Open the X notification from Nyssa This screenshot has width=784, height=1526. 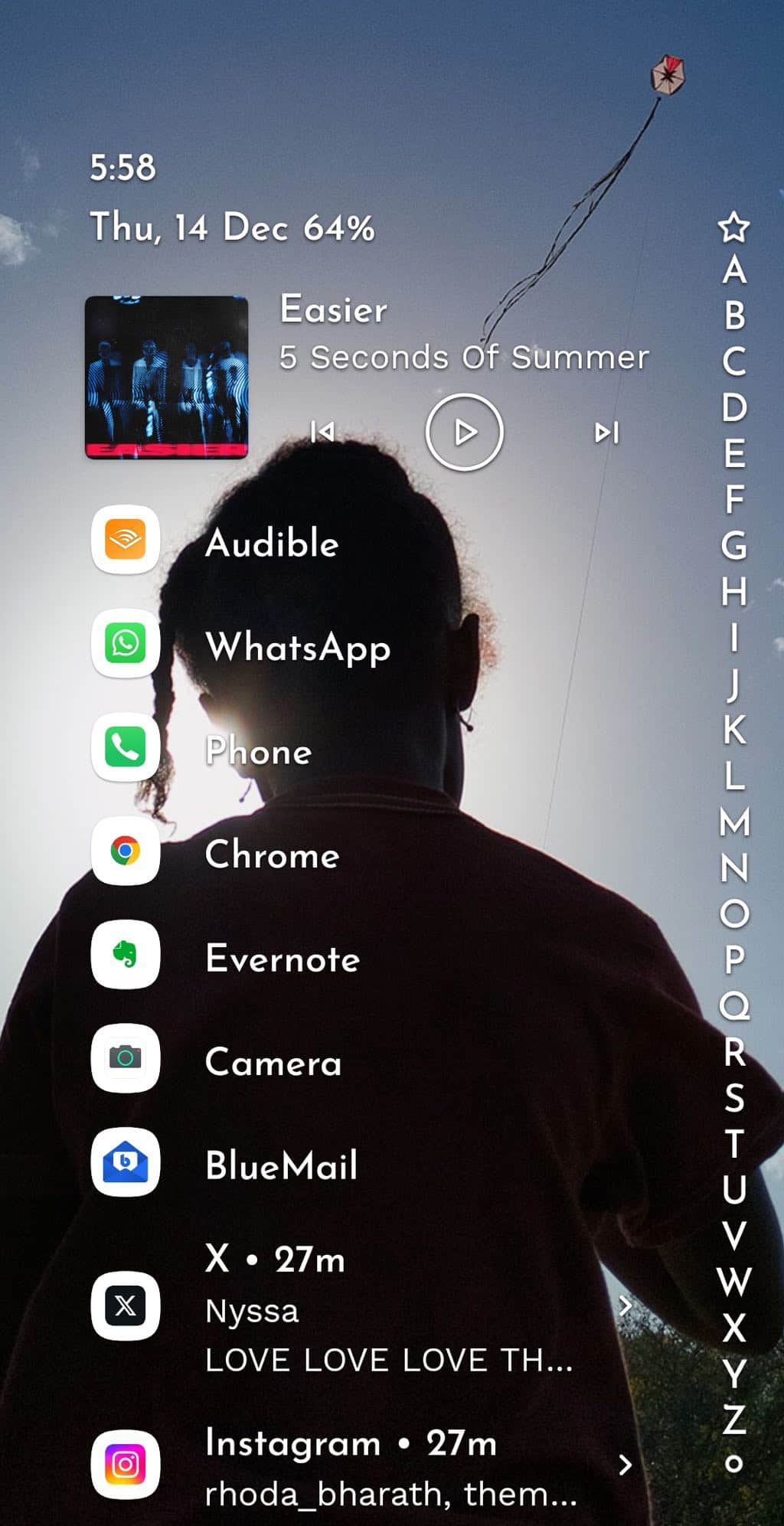(x=387, y=1309)
